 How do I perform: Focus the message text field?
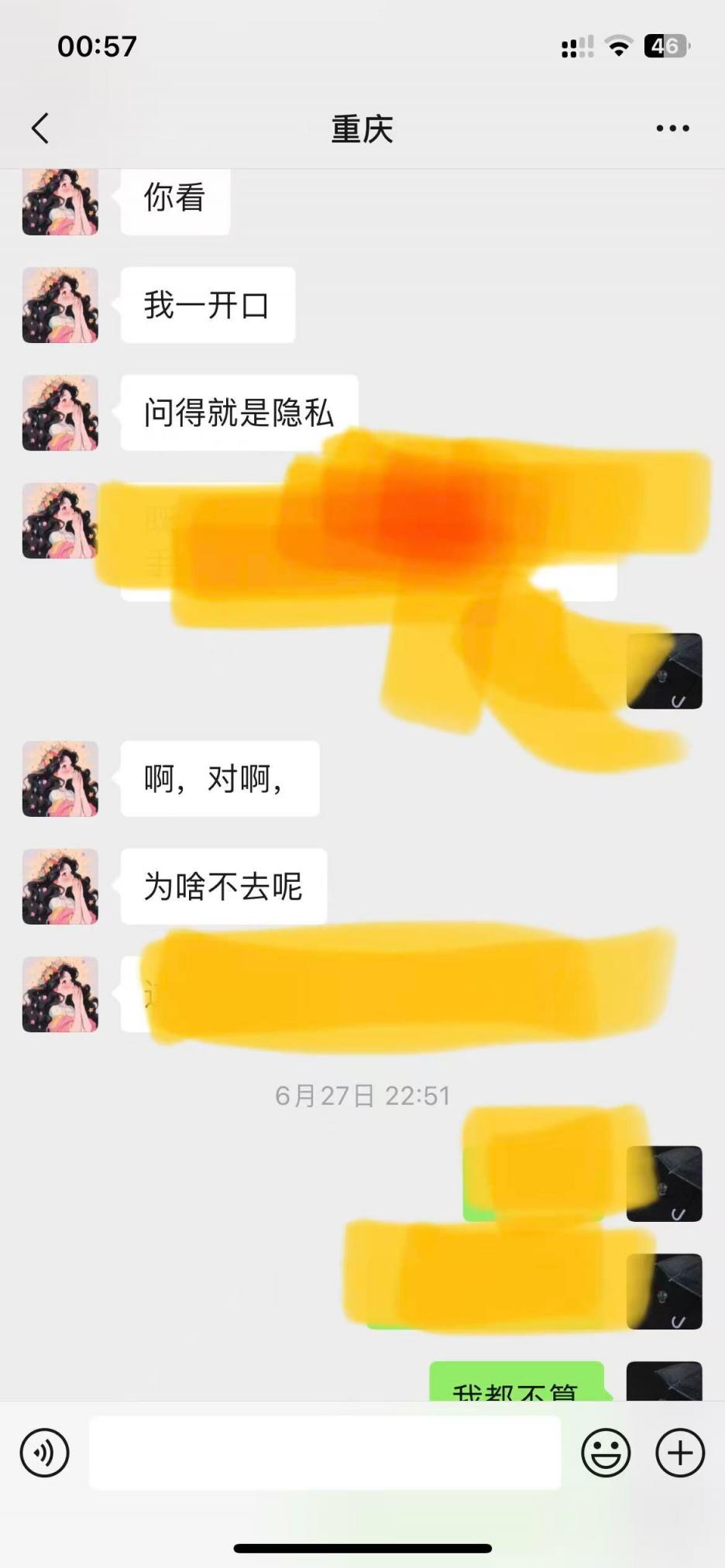click(325, 1453)
